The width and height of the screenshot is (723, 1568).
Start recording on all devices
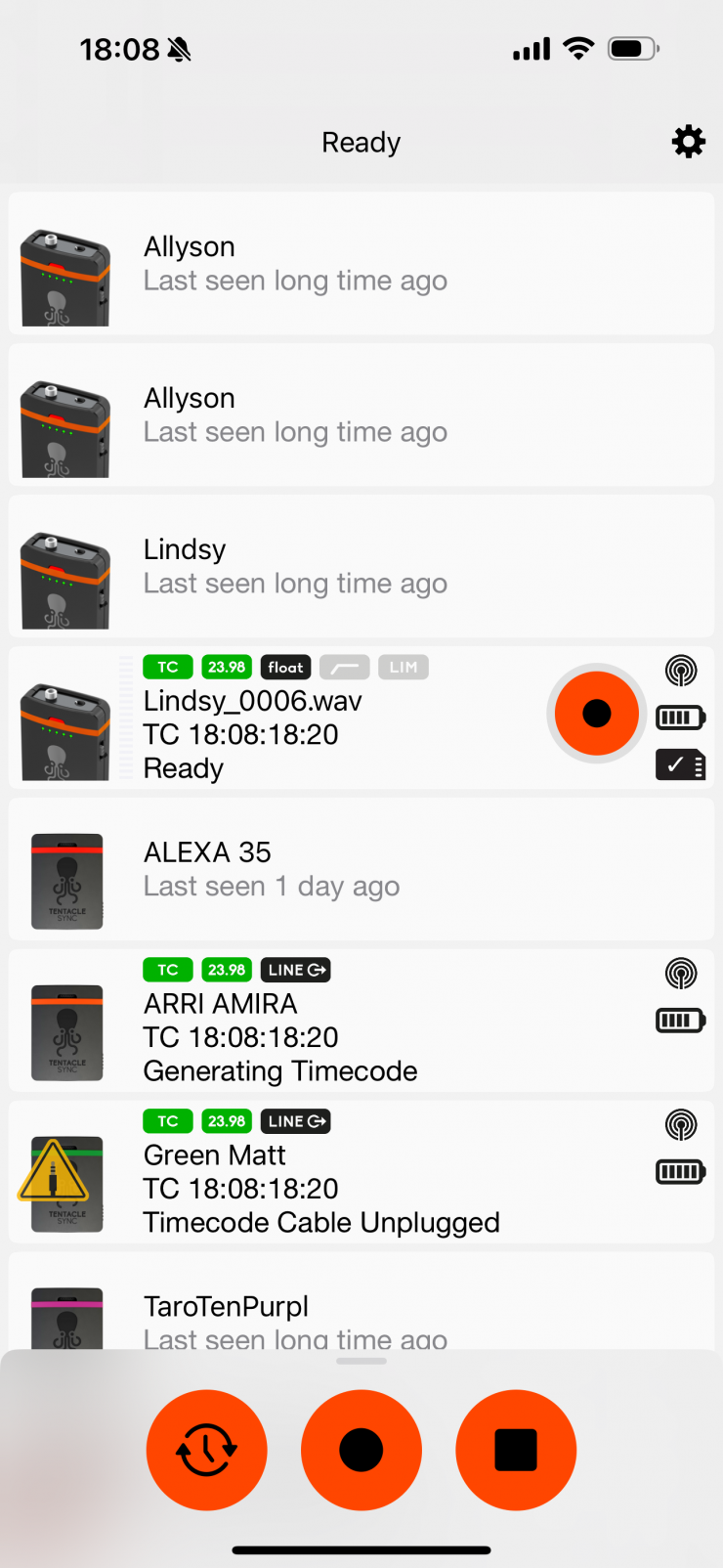click(x=361, y=1450)
